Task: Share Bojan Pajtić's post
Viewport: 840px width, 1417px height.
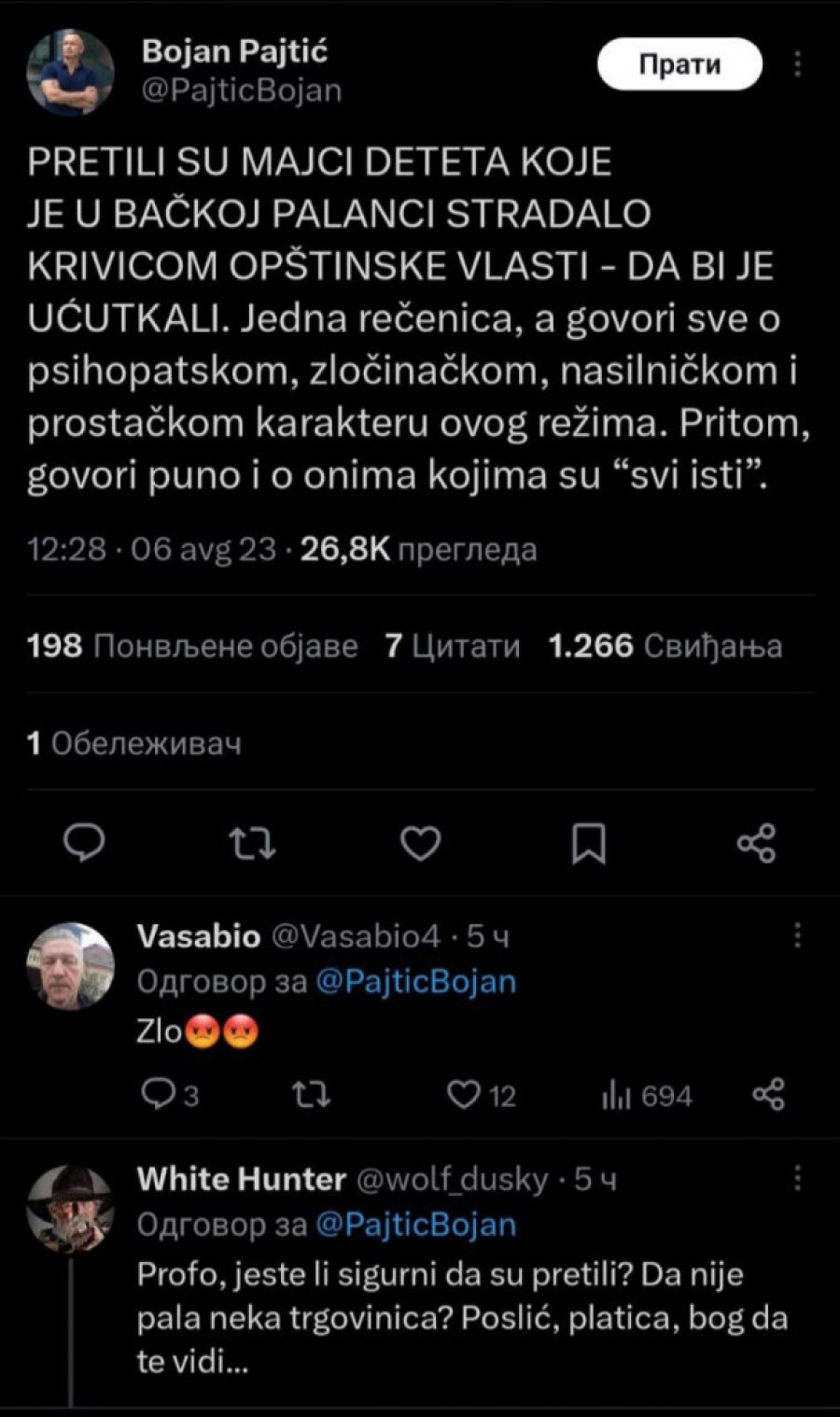Action: pos(756,843)
